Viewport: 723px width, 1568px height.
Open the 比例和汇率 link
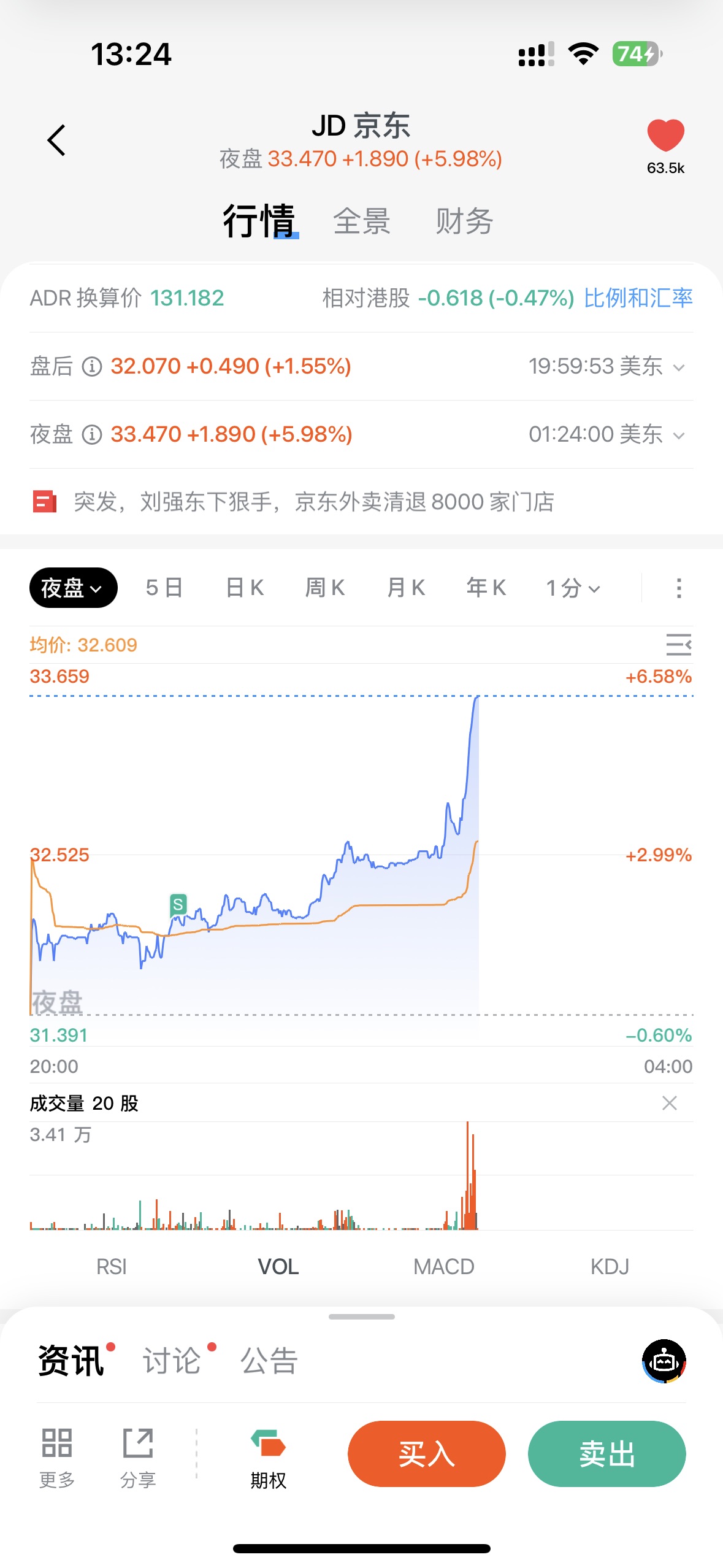tap(638, 298)
